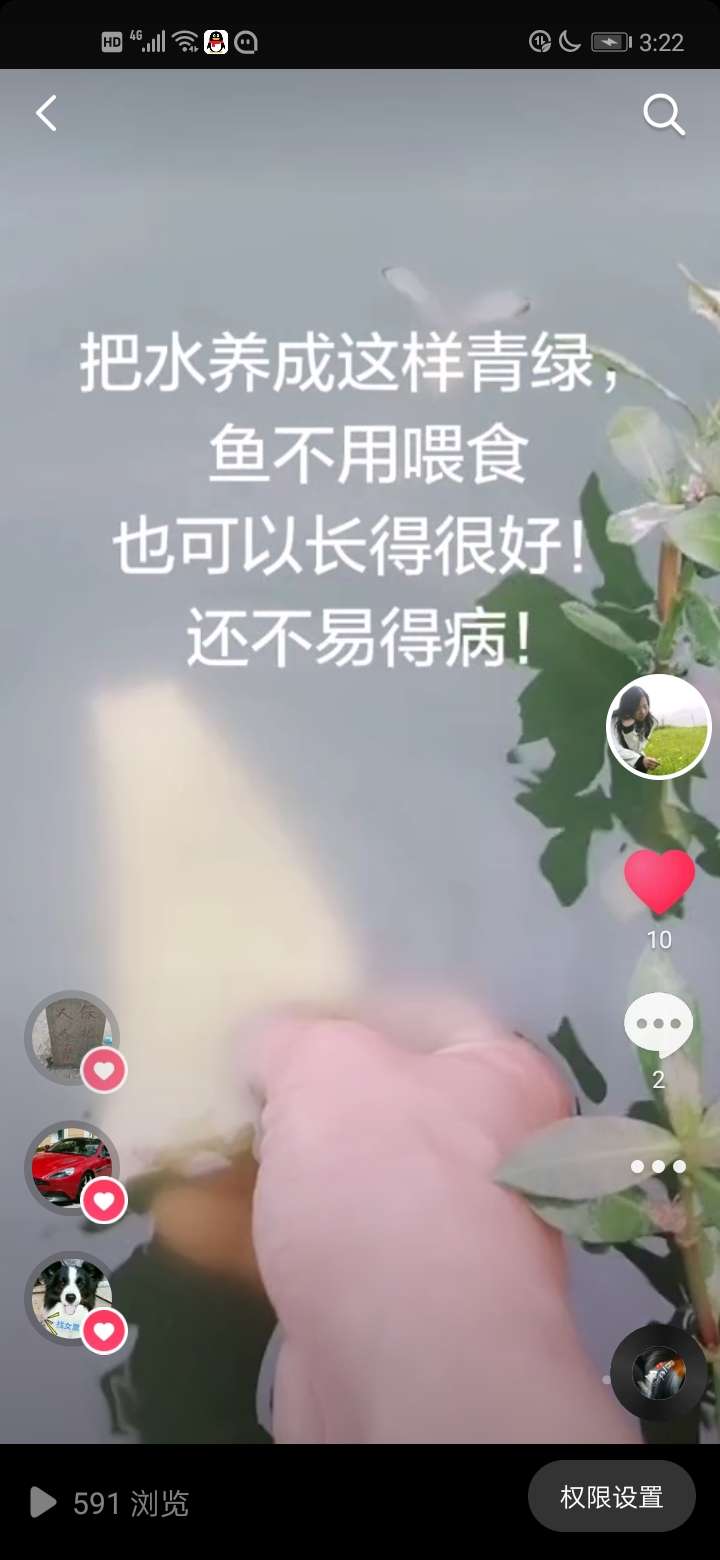Open the dog photo liker's avatar
Screen dimensions: 720x1560
pos(71,1297)
